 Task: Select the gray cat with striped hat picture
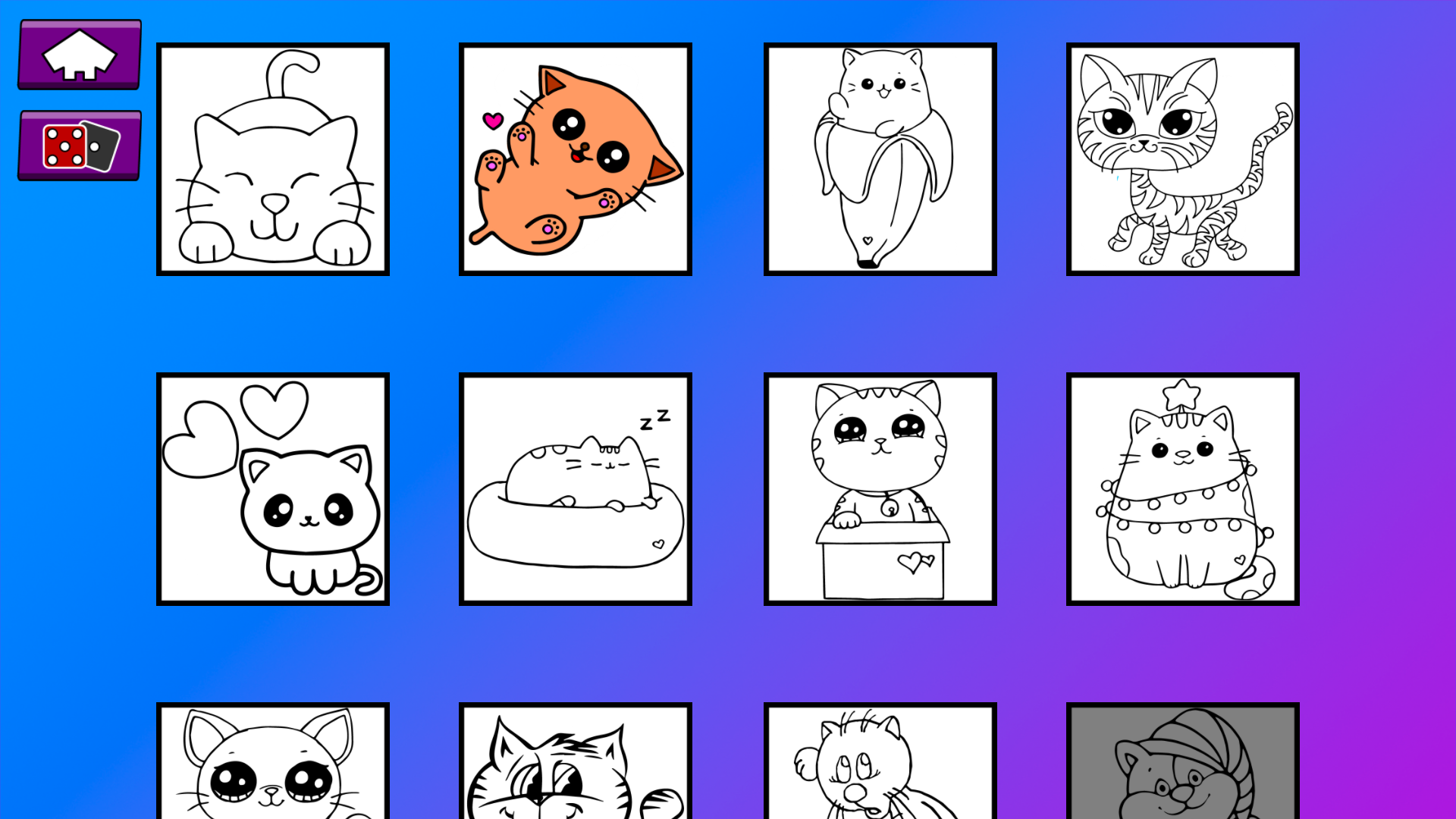point(1182,762)
